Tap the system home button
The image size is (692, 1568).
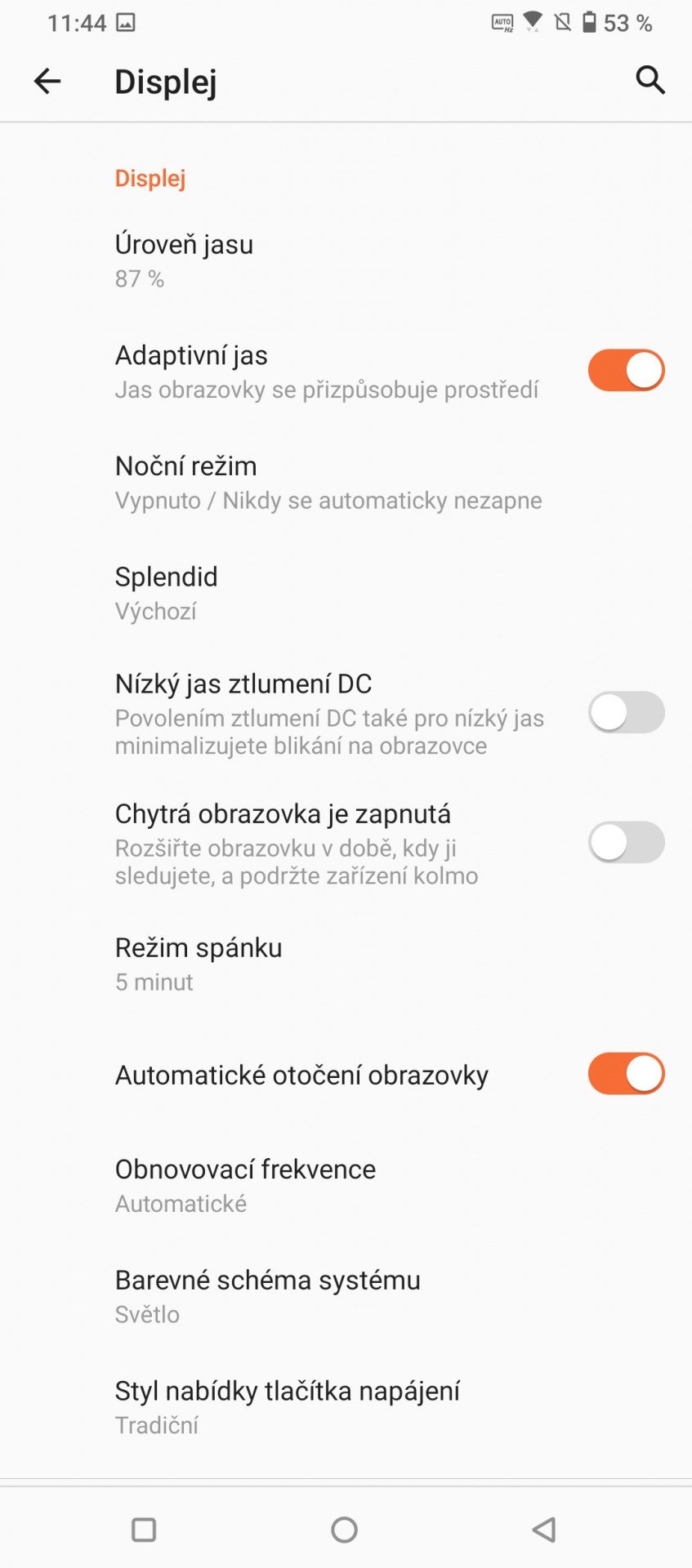pos(345,1530)
